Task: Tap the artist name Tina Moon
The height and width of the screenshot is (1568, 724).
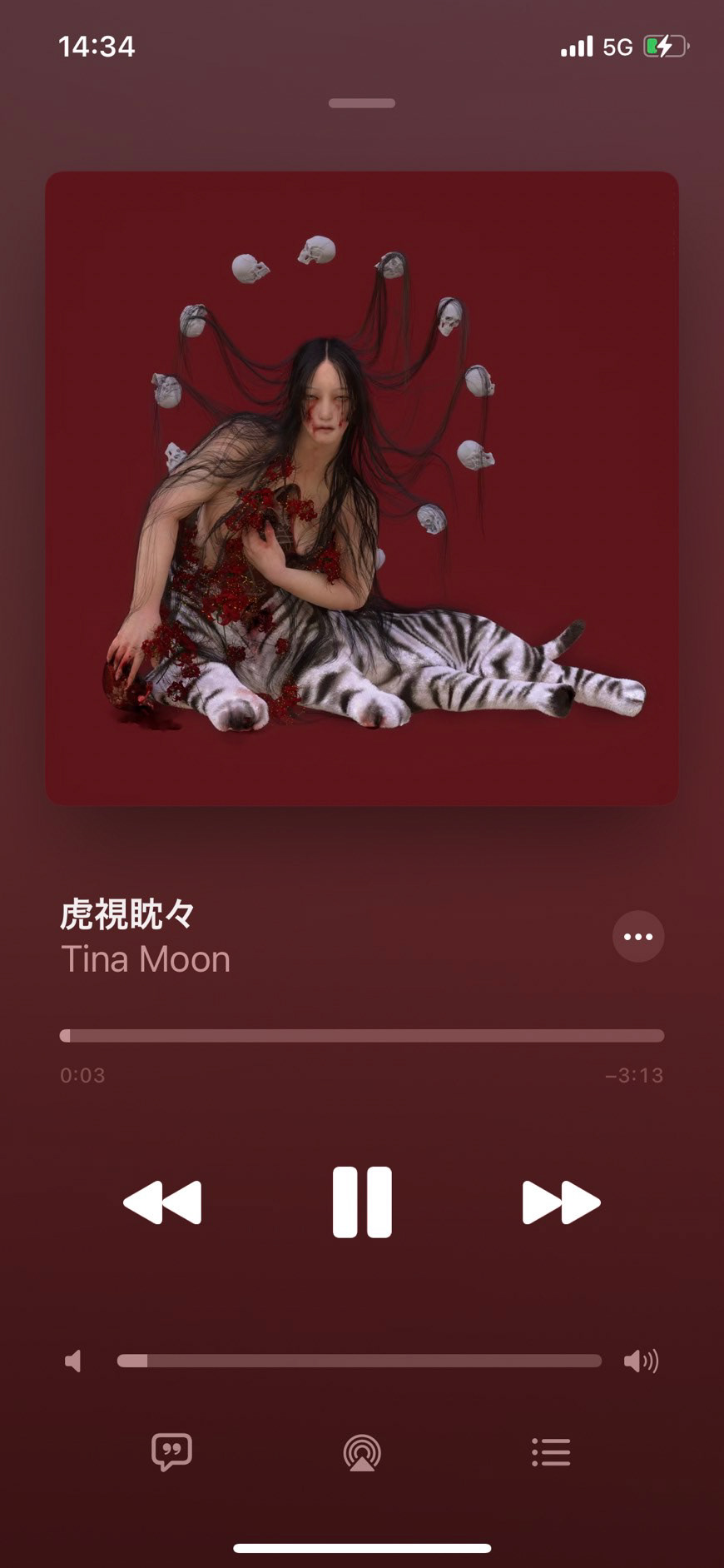Action: [x=146, y=959]
